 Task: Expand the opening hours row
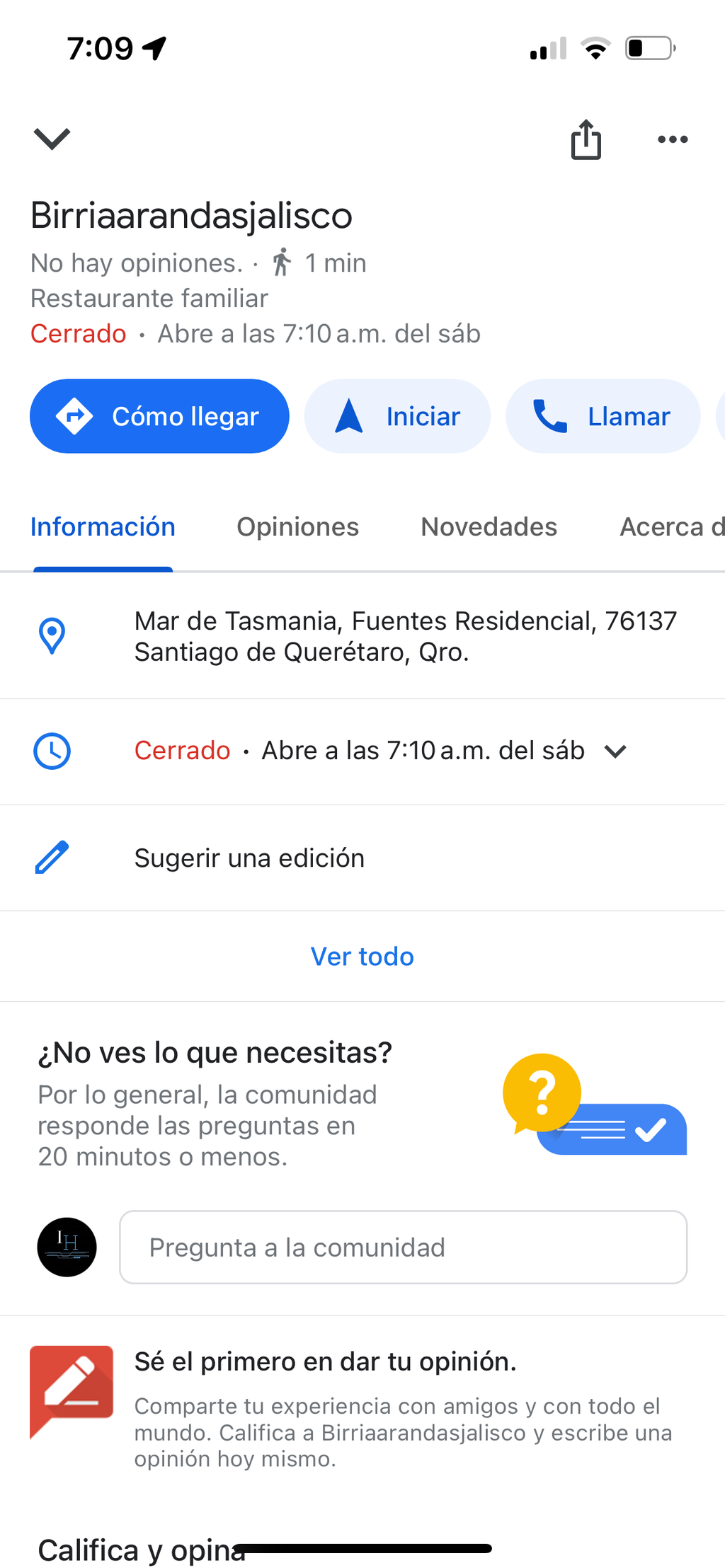click(362, 751)
